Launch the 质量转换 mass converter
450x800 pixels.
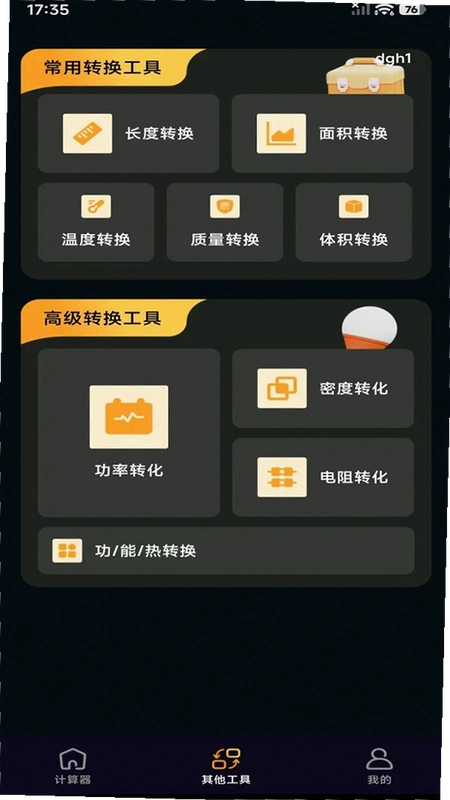tap(225, 222)
